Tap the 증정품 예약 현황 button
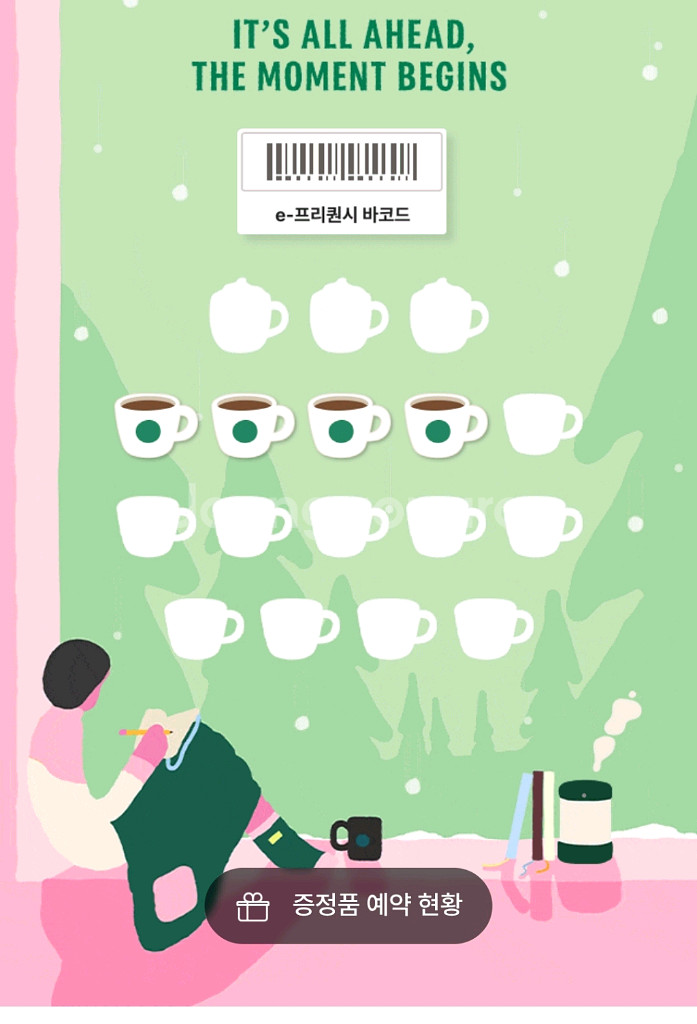 click(348, 906)
